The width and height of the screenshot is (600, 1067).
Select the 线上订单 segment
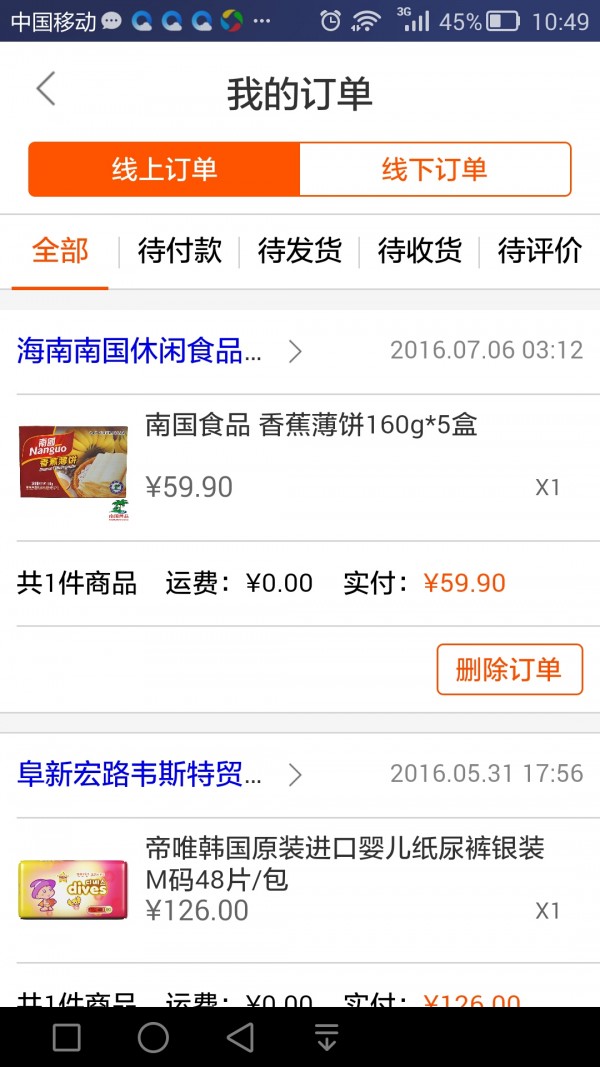(164, 169)
